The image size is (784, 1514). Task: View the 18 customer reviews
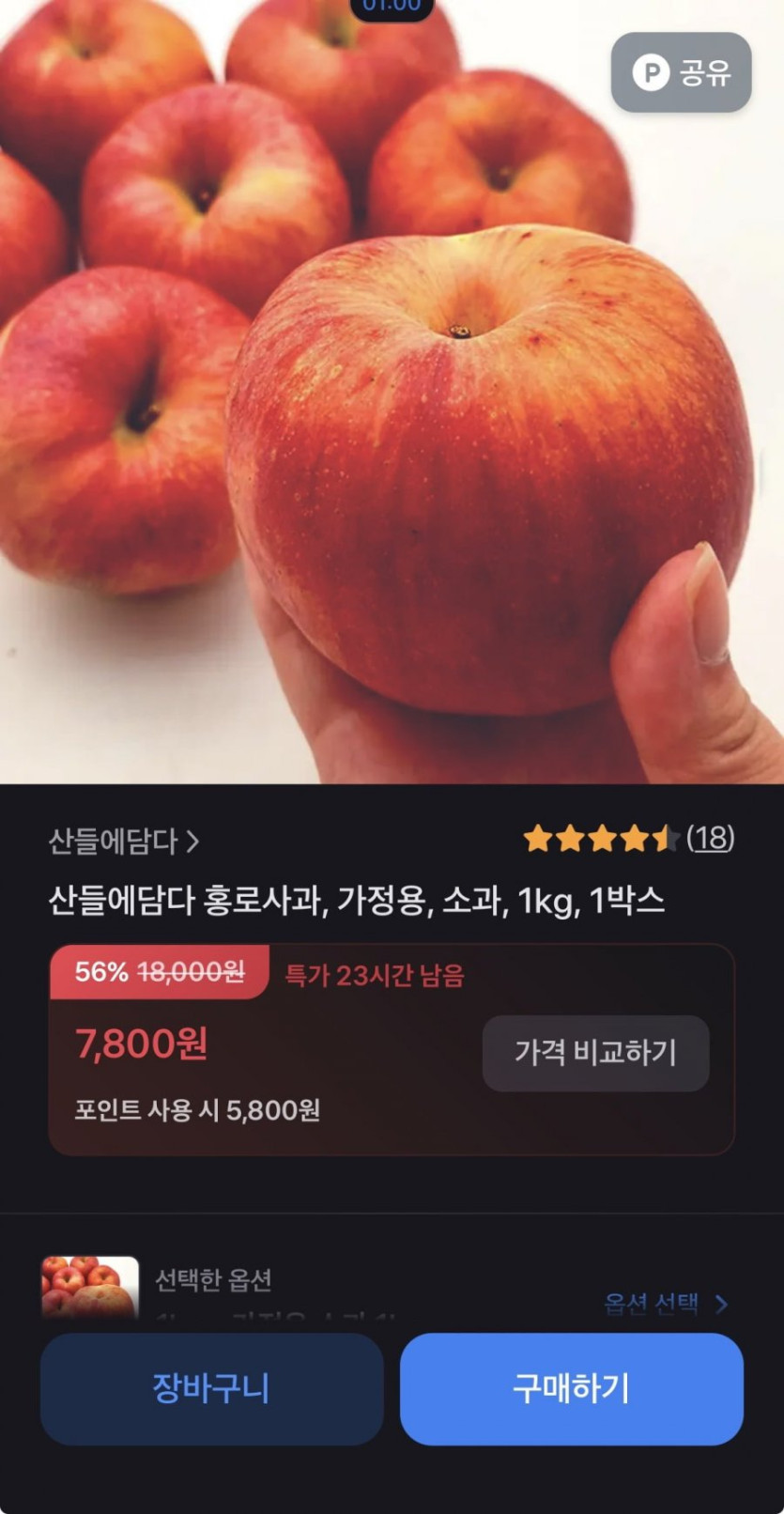coord(710,838)
